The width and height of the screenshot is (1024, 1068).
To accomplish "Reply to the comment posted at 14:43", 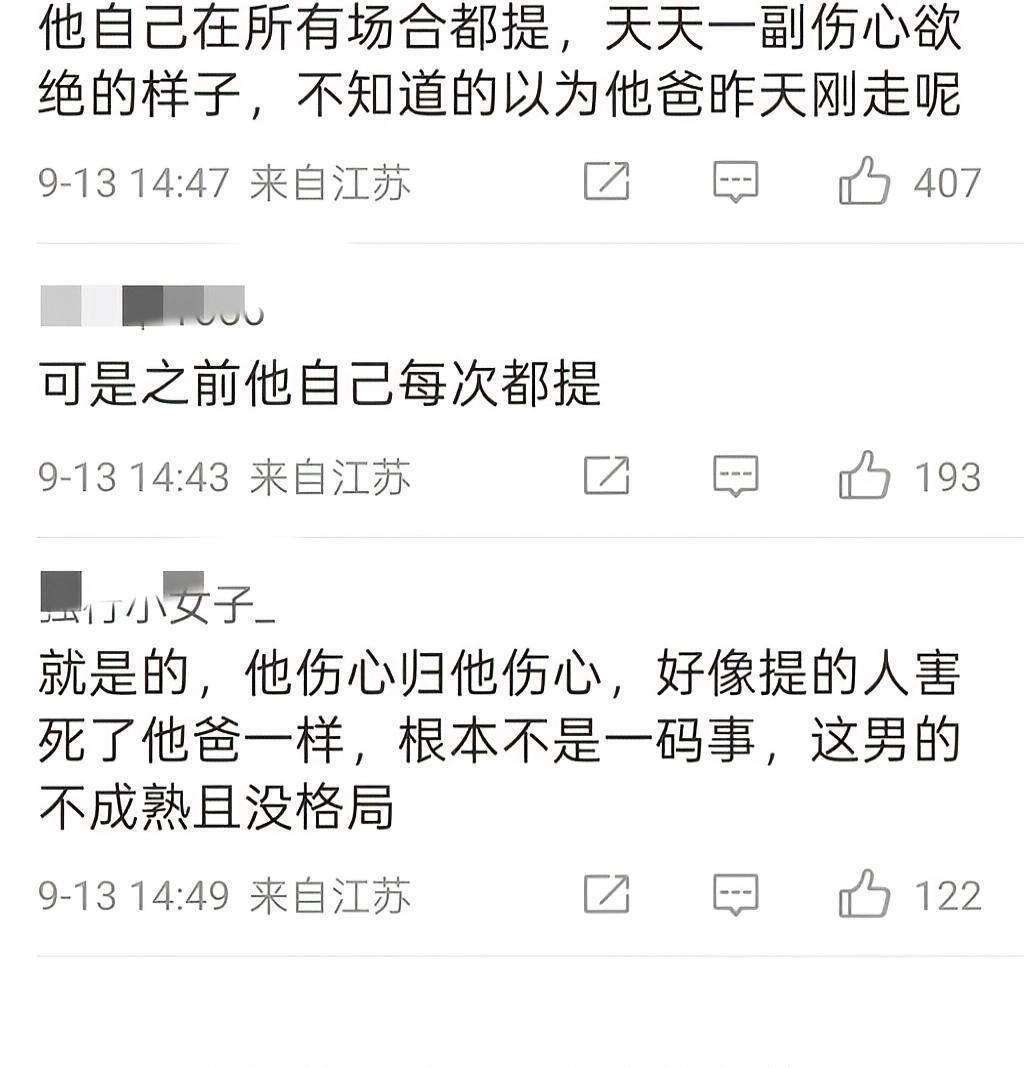I will pos(735,476).
